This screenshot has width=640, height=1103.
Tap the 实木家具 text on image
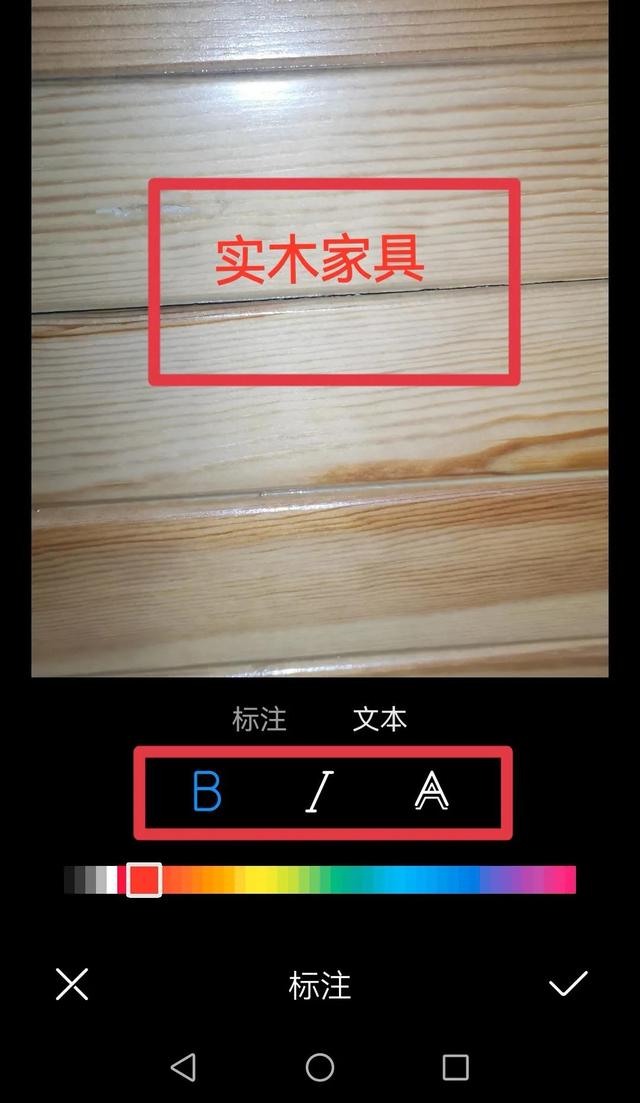[319, 260]
